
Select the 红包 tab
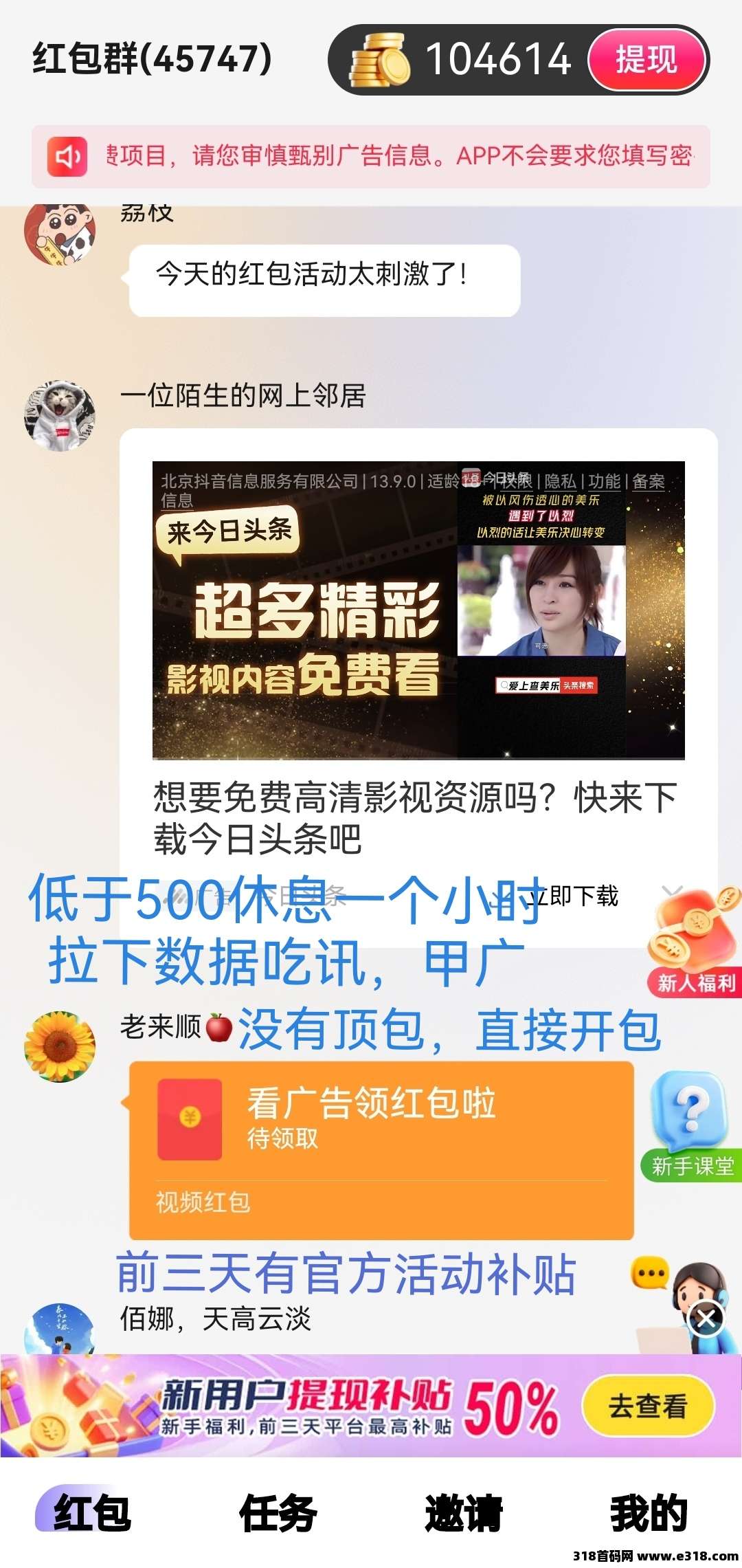pyautogui.click(x=92, y=1513)
